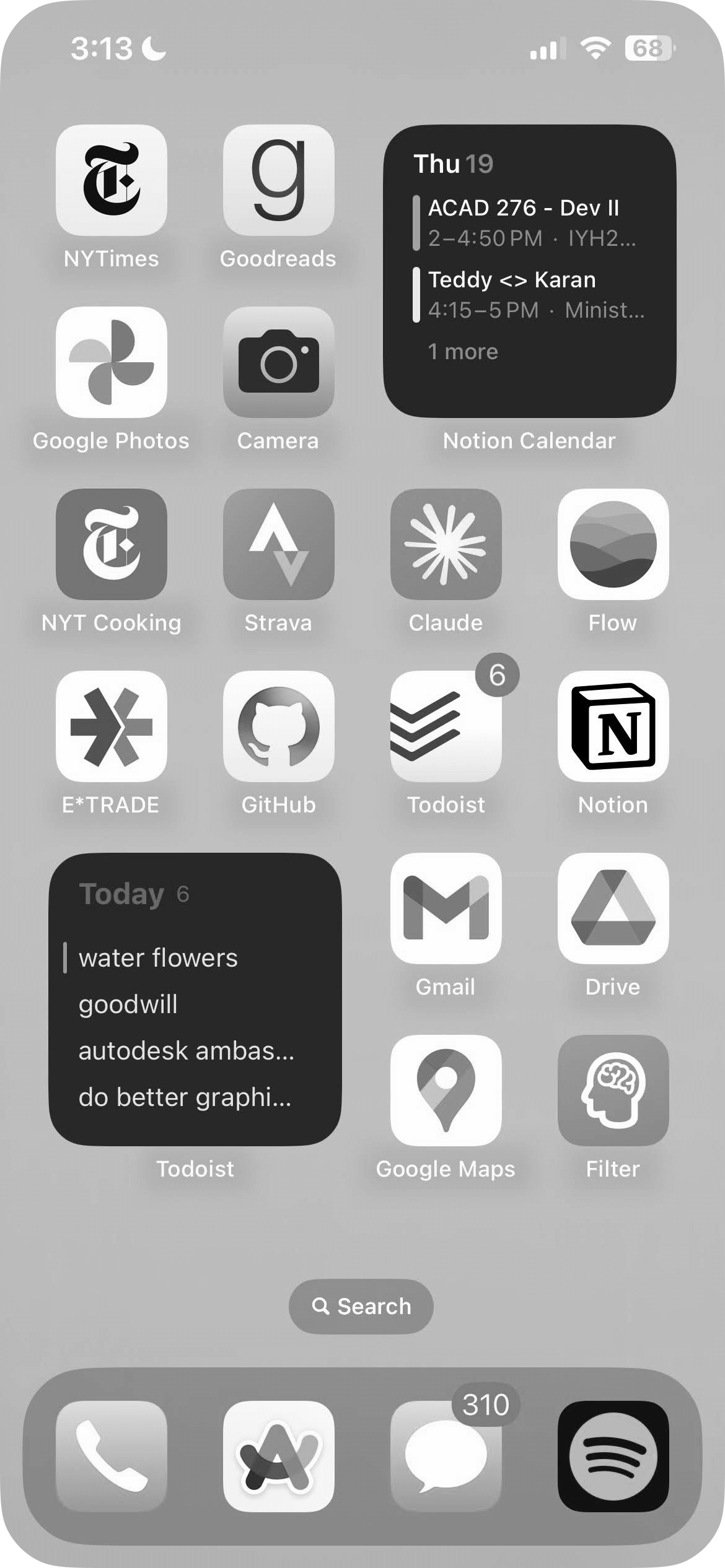Screen dimensions: 725x1568
Task: Select 'water flowers' in the Todoist widget
Action: [x=157, y=957]
